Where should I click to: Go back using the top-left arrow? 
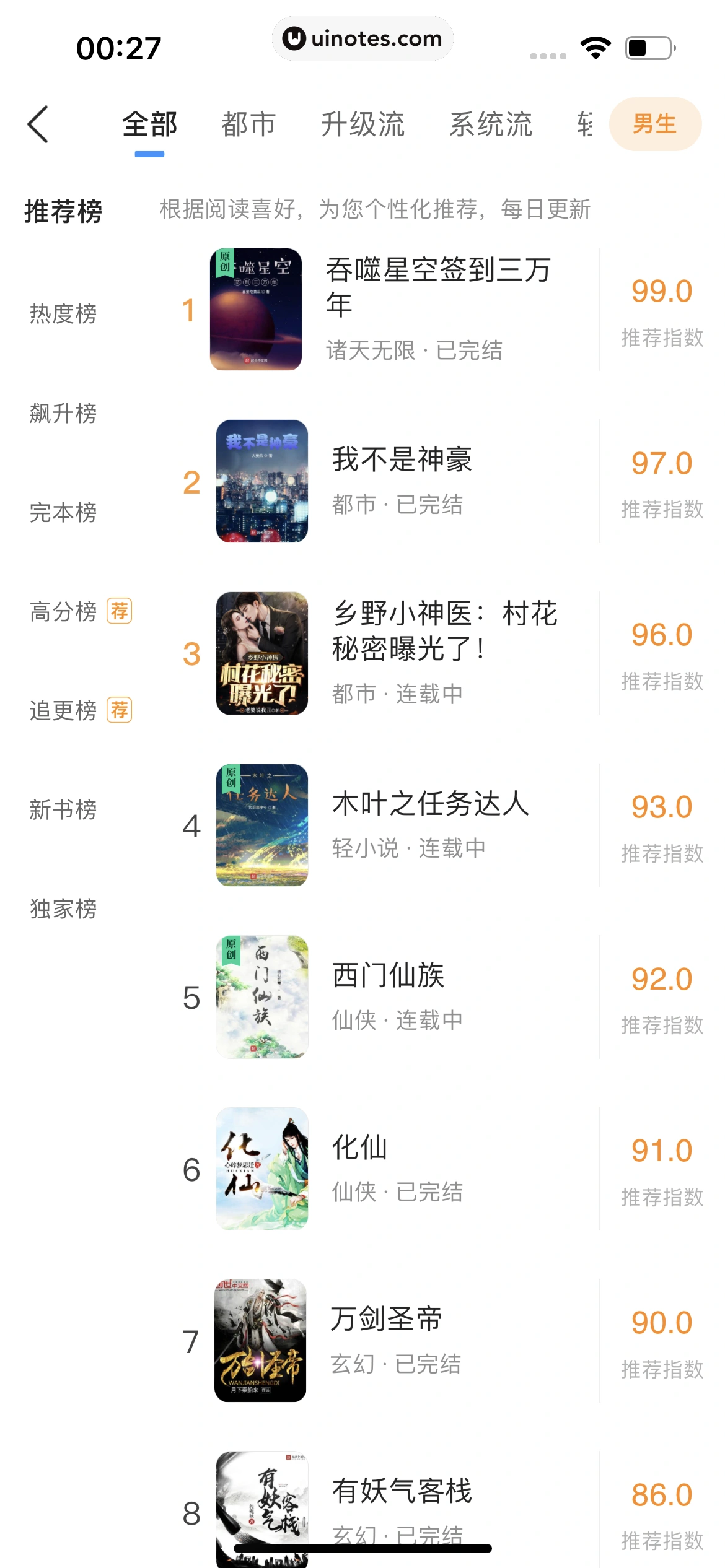click(38, 124)
